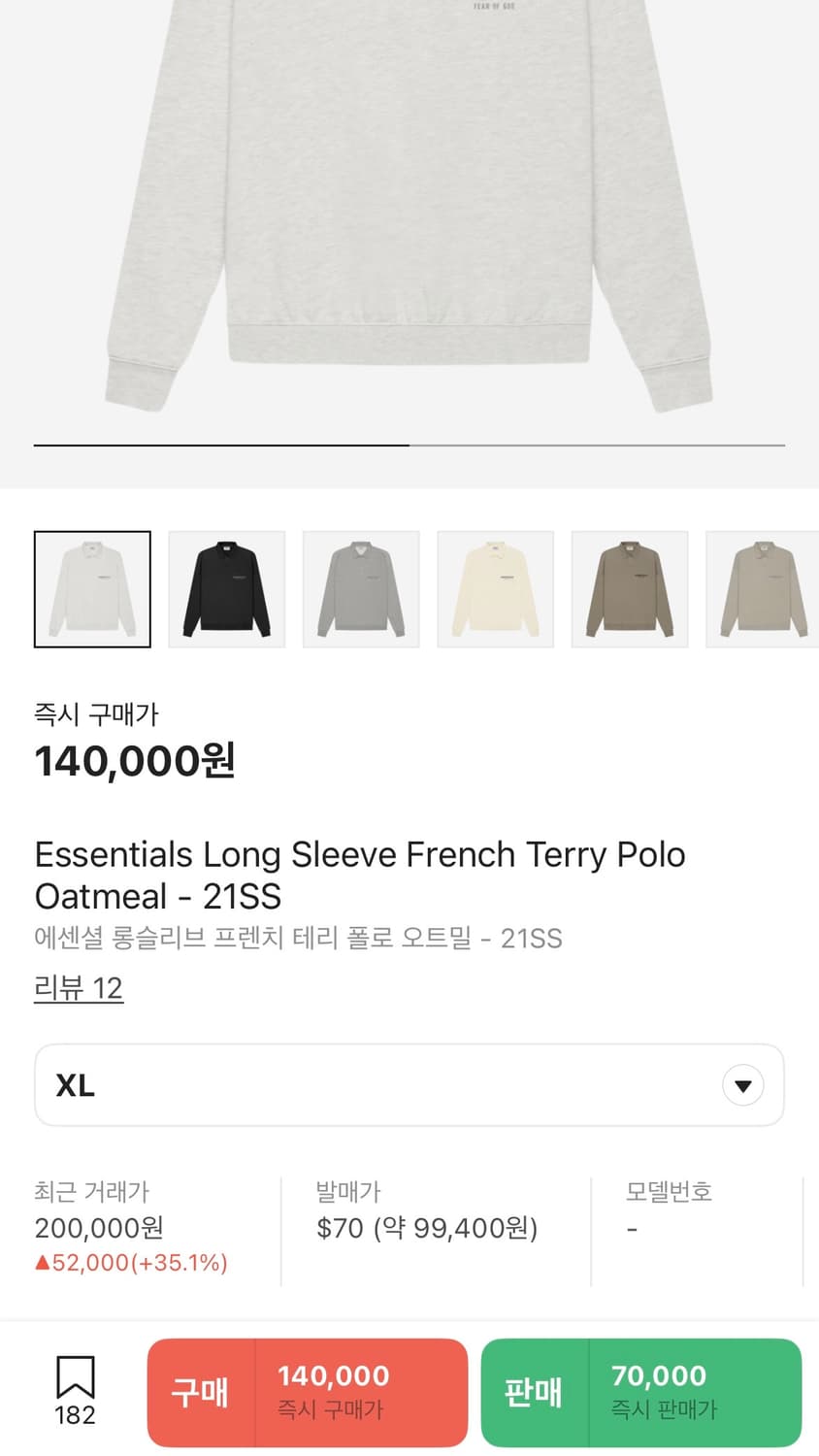Open the 리뷰 12 reviews link
Image resolution: width=819 pixels, height=1456 pixels.
(x=79, y=987)
